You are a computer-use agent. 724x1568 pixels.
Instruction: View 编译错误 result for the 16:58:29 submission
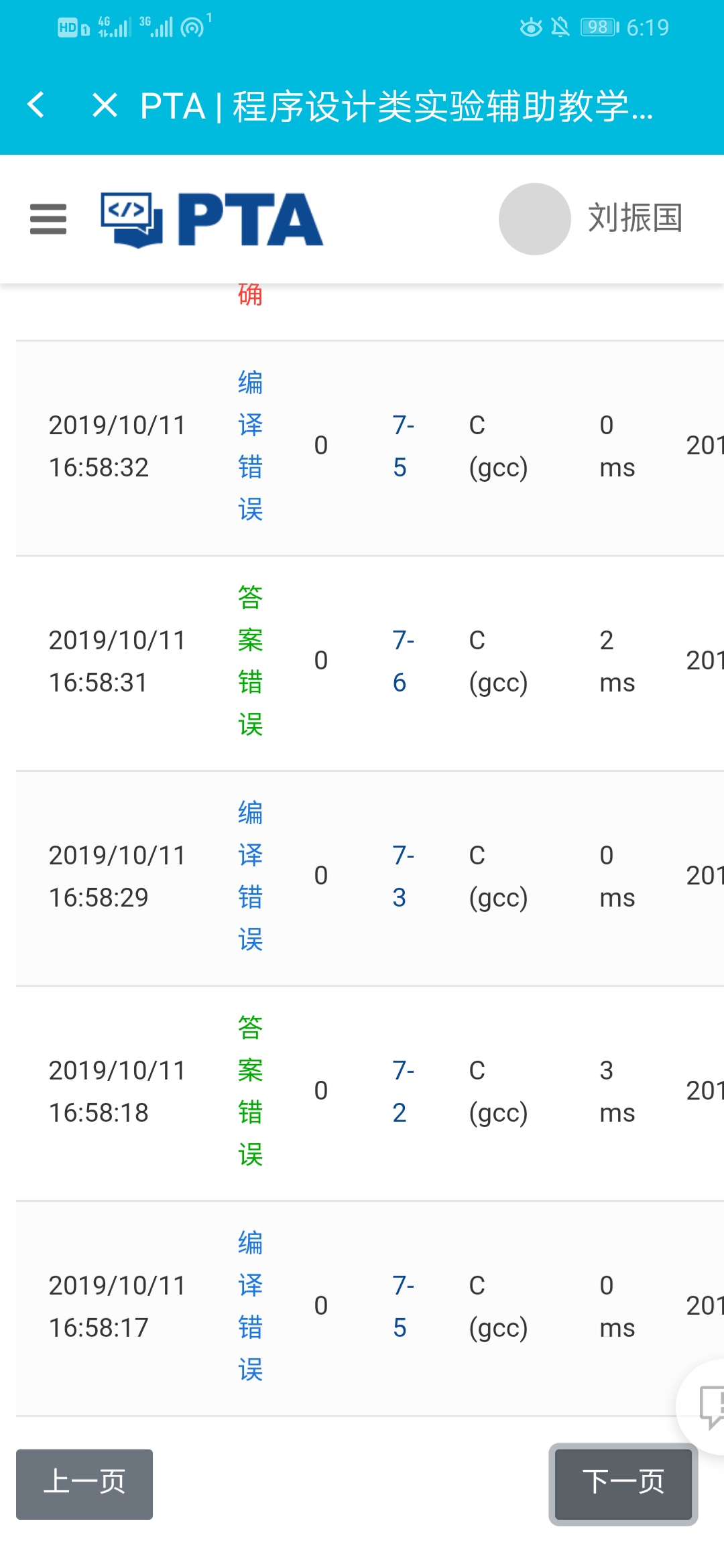pyautogui.click(x=250, y=876)
